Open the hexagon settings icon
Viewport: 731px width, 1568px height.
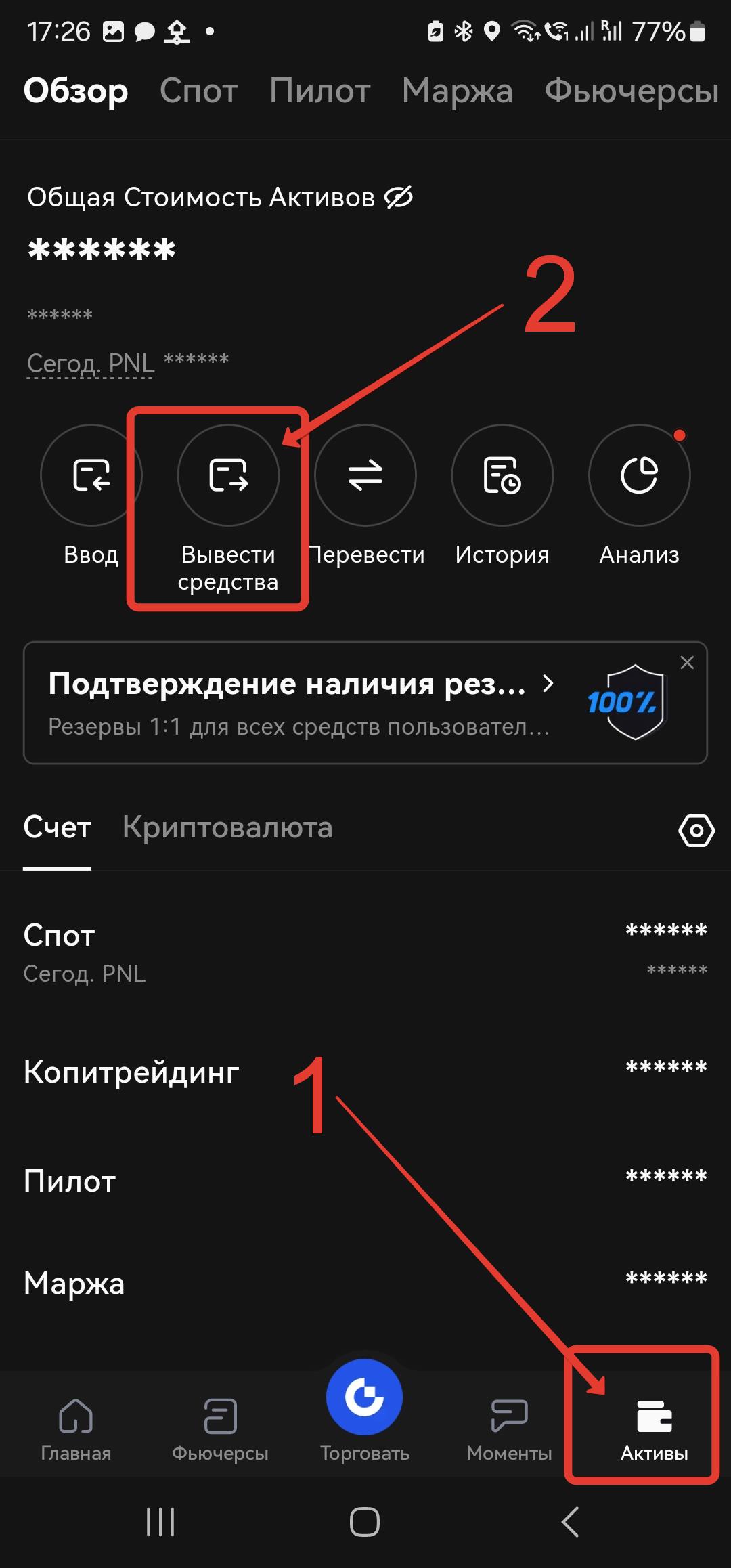pos(696,830)
